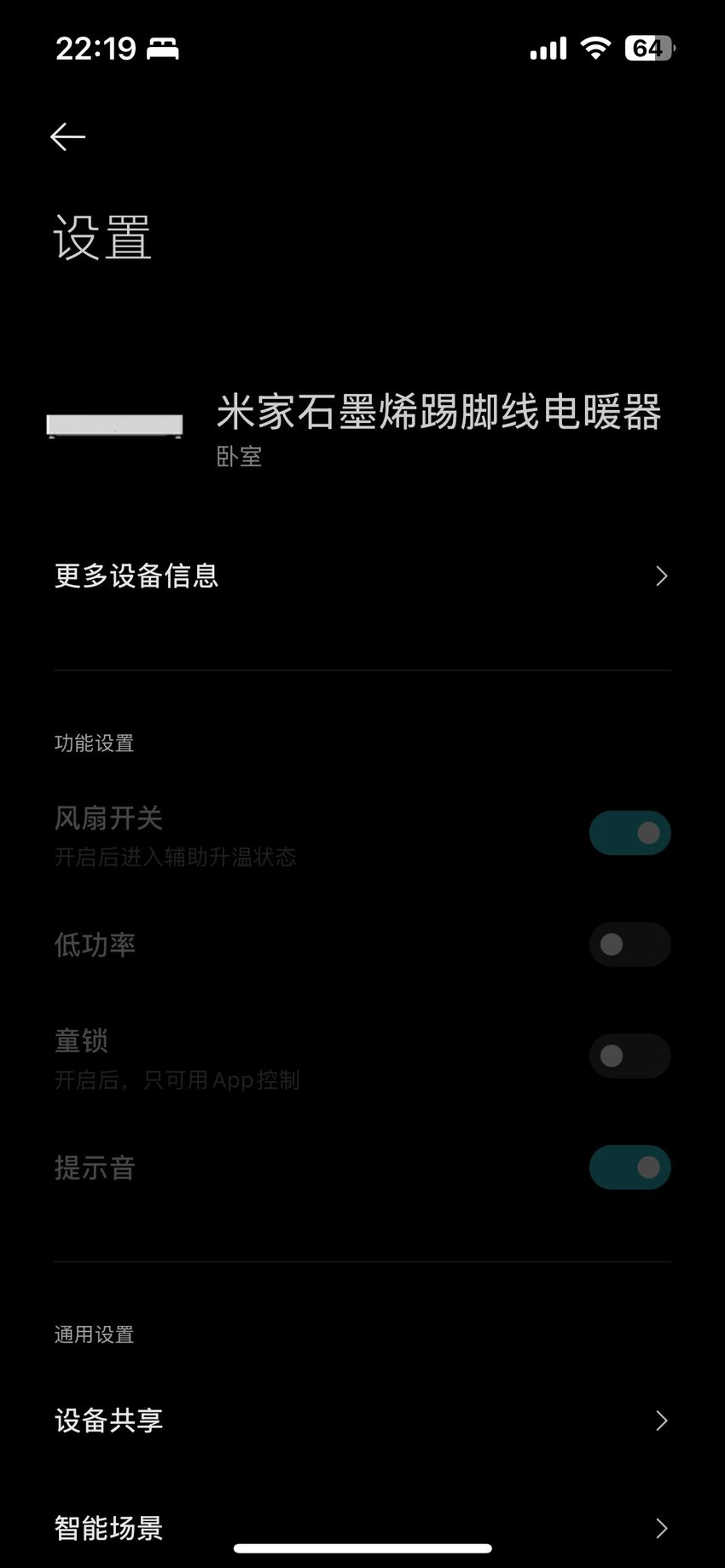Open 更多设备信息 row
This screenshot has height=1568, width=725.
pos(362,576)
